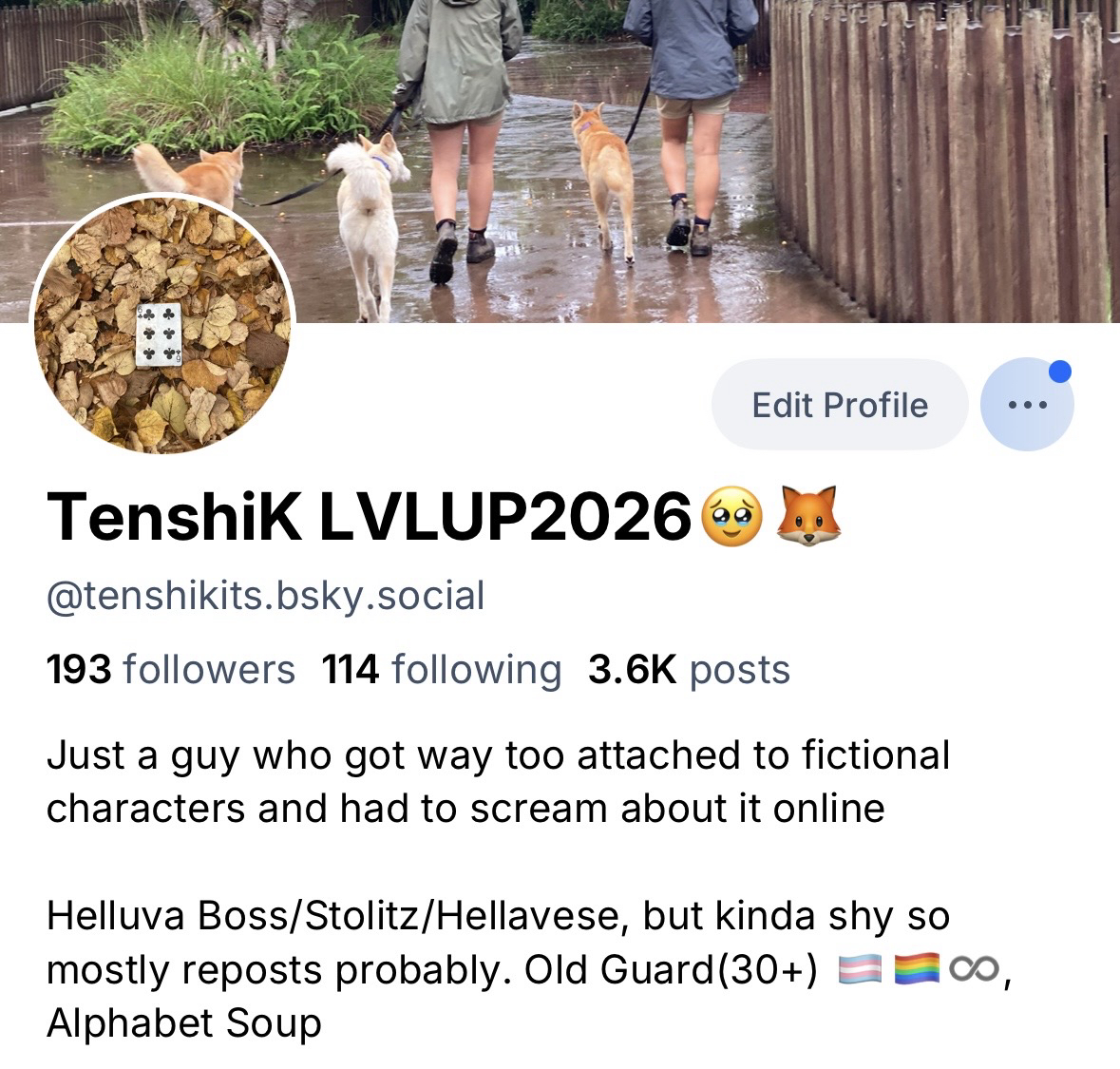This screenshot has height=1069, width=1120.
Task: Tap the Edit Profile button
Action: click(839, 405)
